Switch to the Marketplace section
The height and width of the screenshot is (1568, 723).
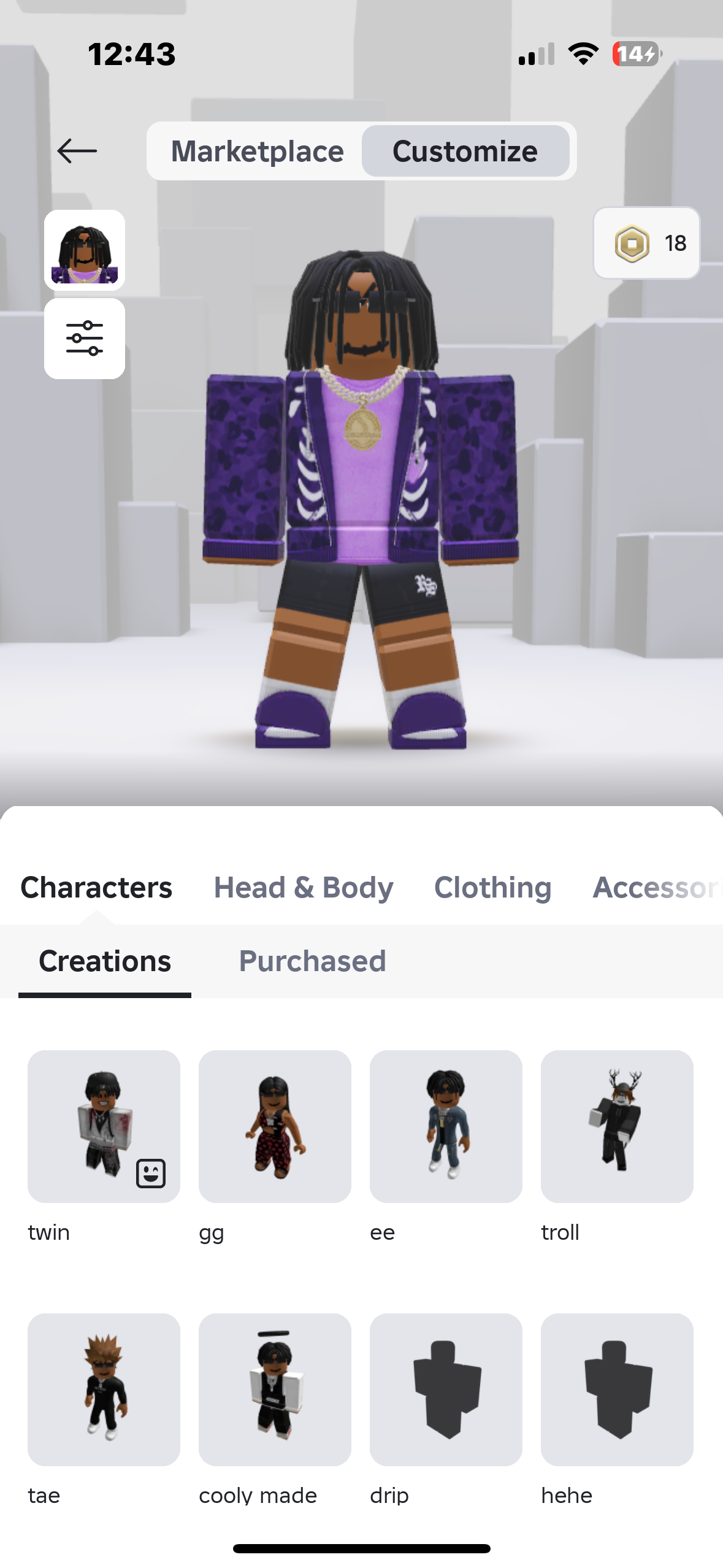tap(257, 151)
